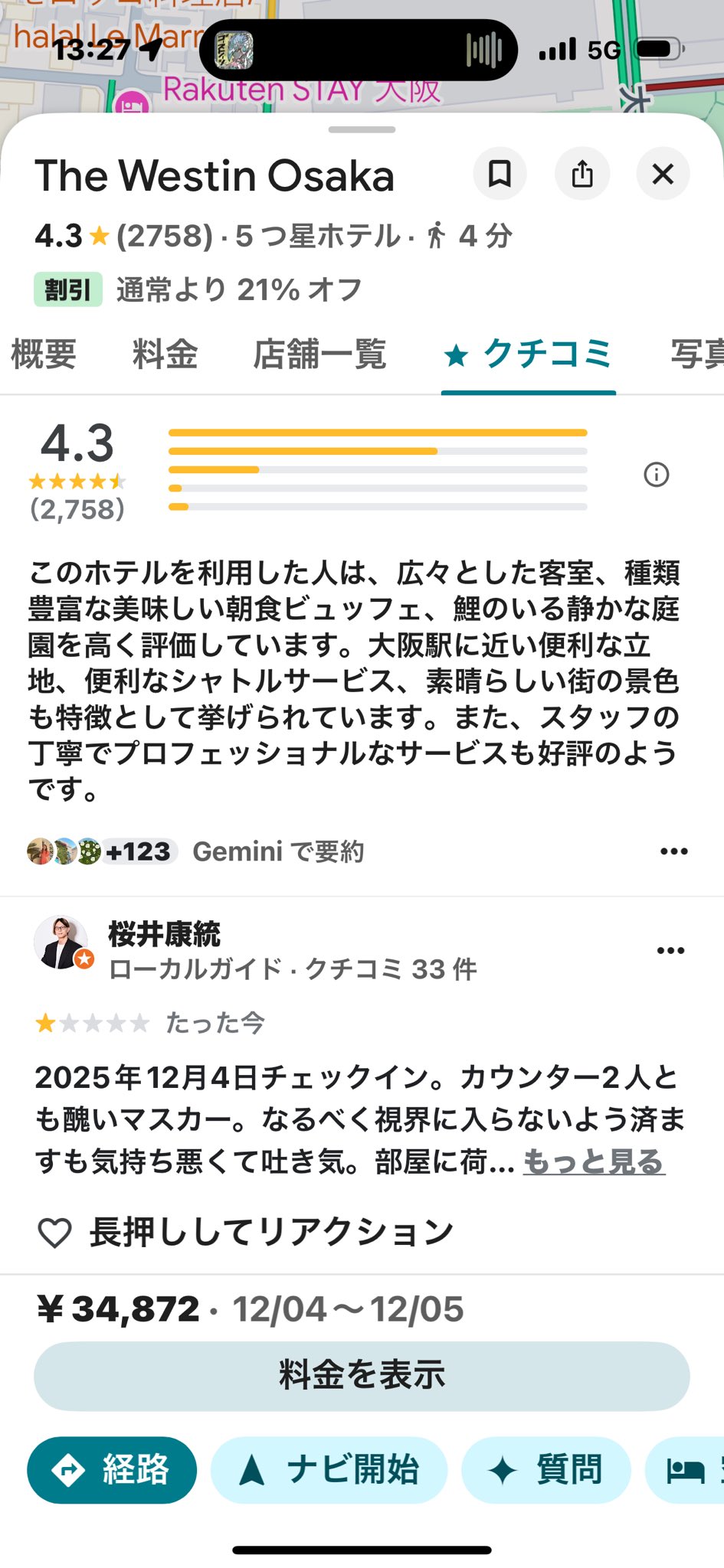
Task: Open reviewer 桜井康統's profile
Action: click(164, 934)
